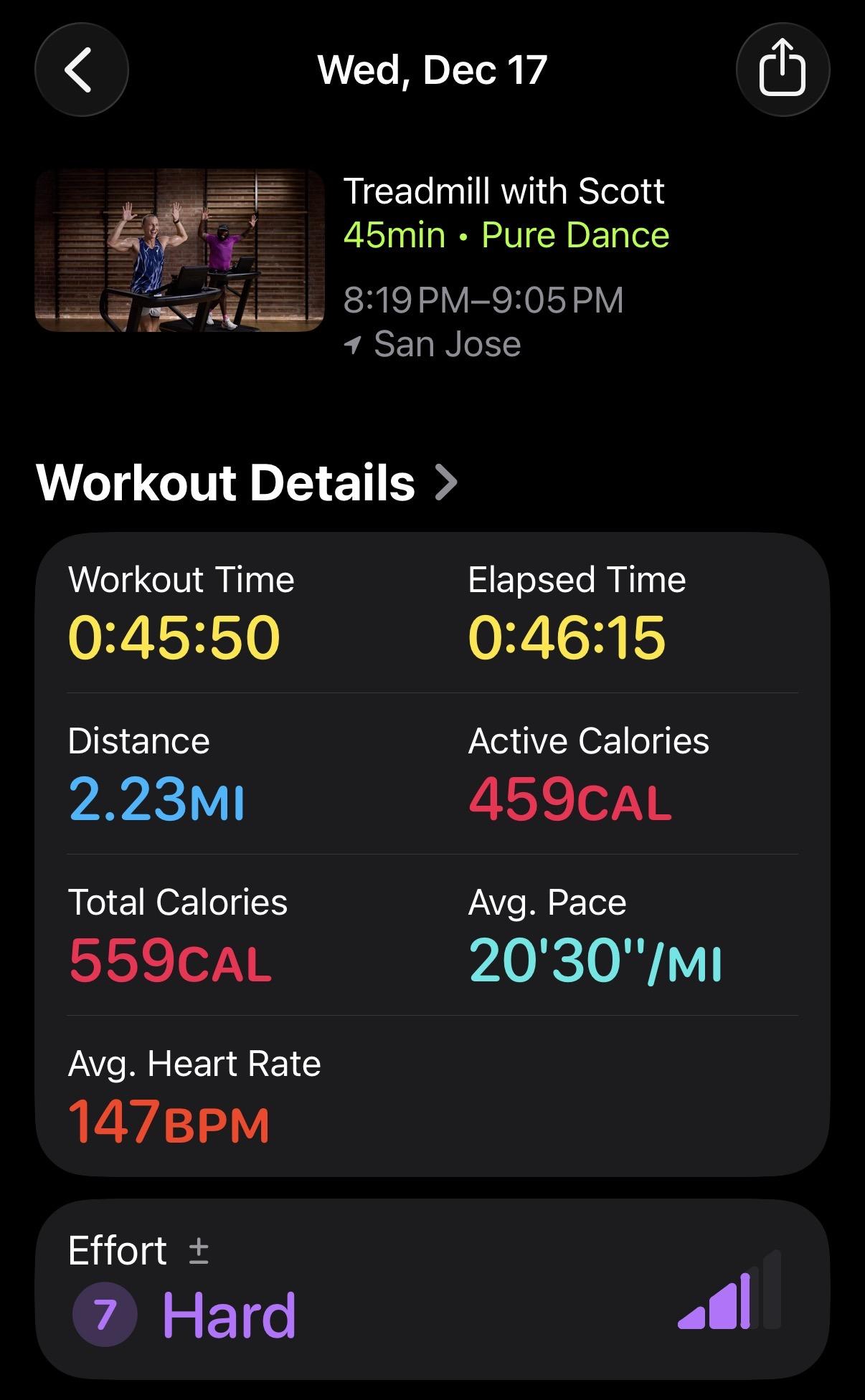
Task: Expand Workout Details section
Action: click(246, 482)
